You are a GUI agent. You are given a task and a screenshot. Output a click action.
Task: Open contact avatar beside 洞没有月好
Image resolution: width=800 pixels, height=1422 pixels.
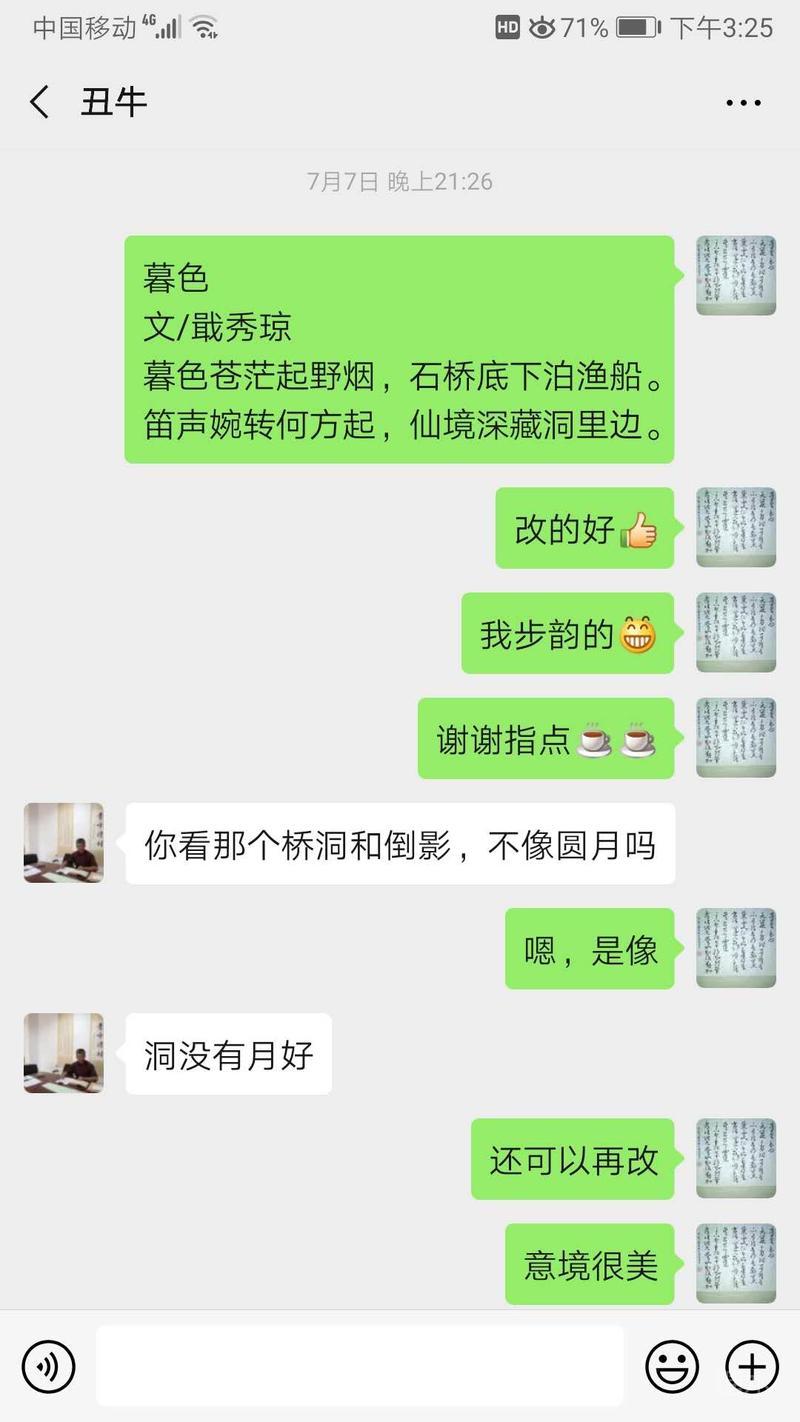(64, 1053)
